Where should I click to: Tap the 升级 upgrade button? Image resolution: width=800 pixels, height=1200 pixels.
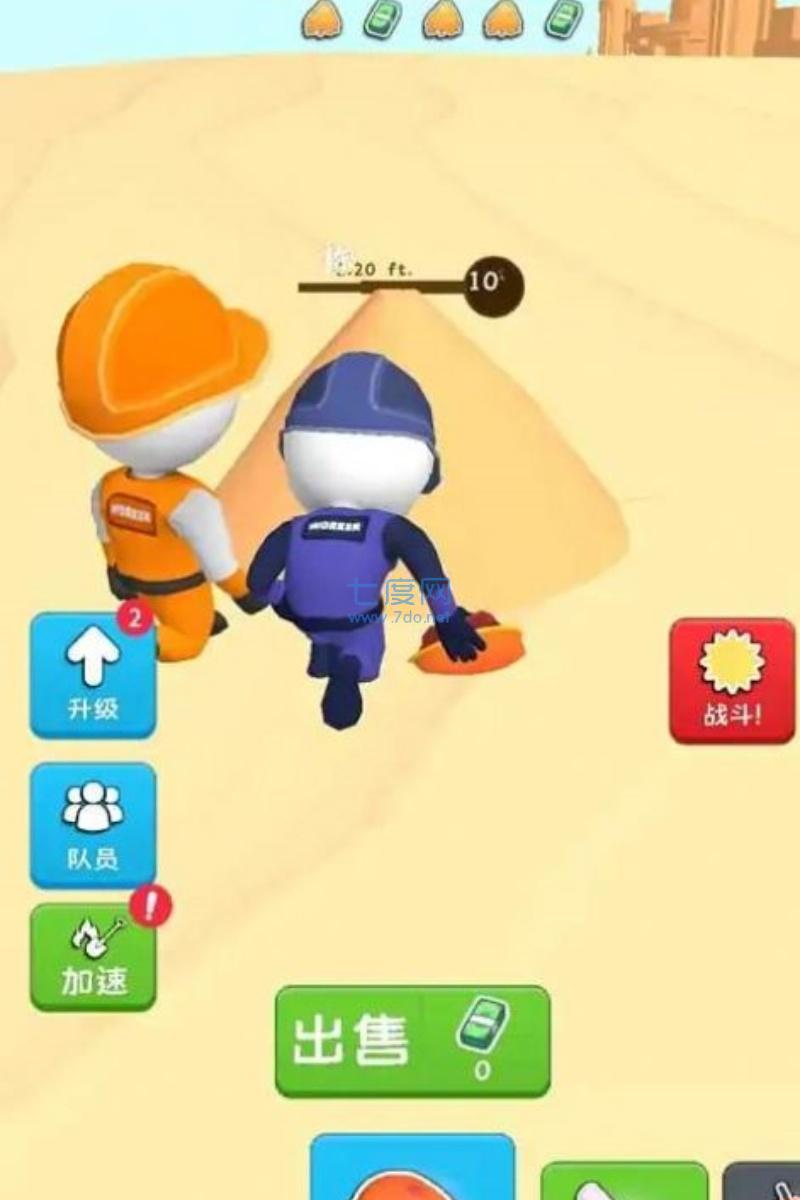tap(93, 677)
